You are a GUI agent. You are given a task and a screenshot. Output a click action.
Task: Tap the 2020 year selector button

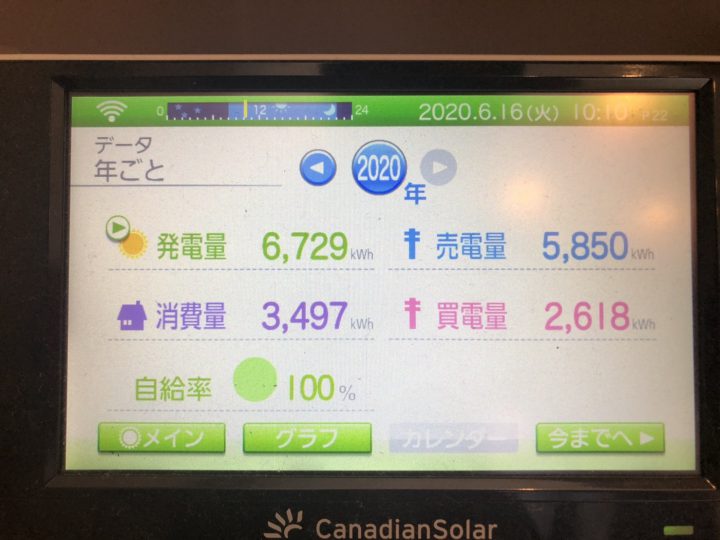(379, 167)
